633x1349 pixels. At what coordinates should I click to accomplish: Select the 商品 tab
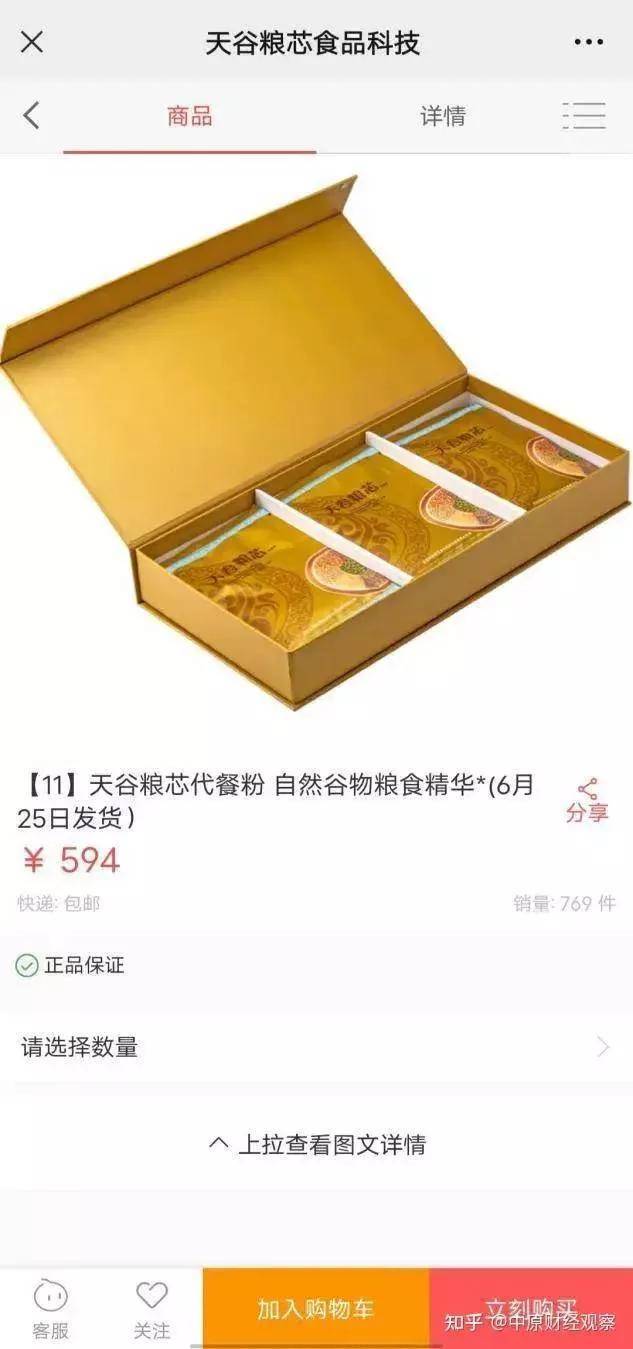(189, 116)
